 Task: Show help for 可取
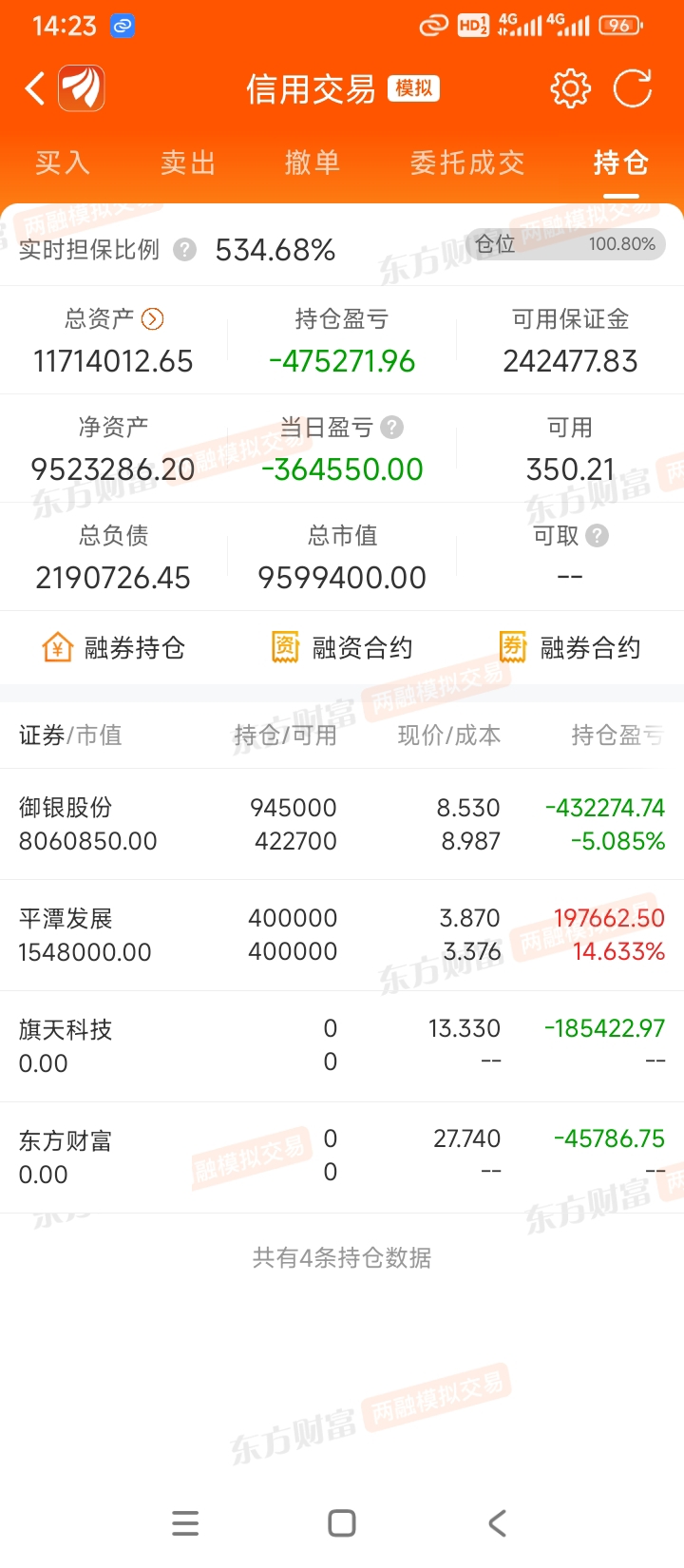(x=597, y=536)
